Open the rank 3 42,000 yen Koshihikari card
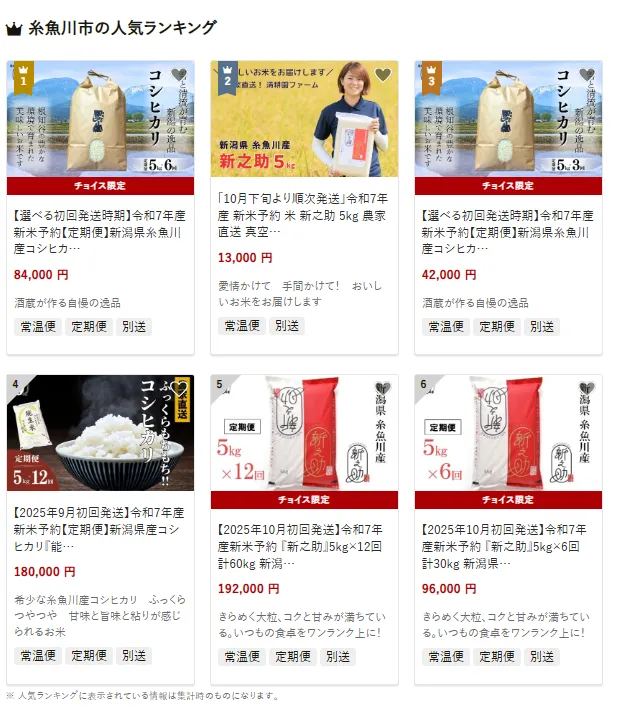Screen dimensions: 642x720 pos(508,230)
